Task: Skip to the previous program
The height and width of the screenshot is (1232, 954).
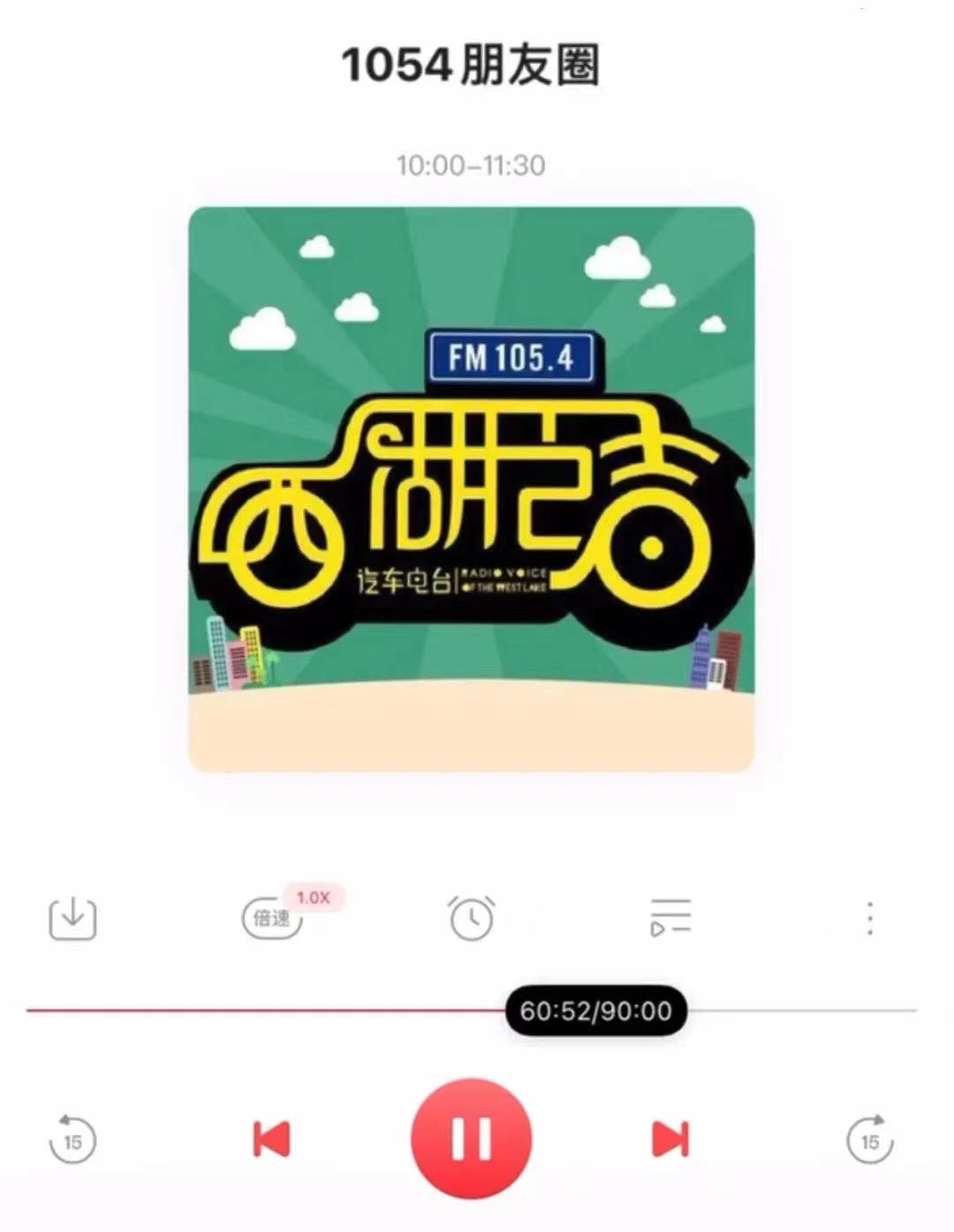Action: pyautogui.click(x=271, y=1139)
